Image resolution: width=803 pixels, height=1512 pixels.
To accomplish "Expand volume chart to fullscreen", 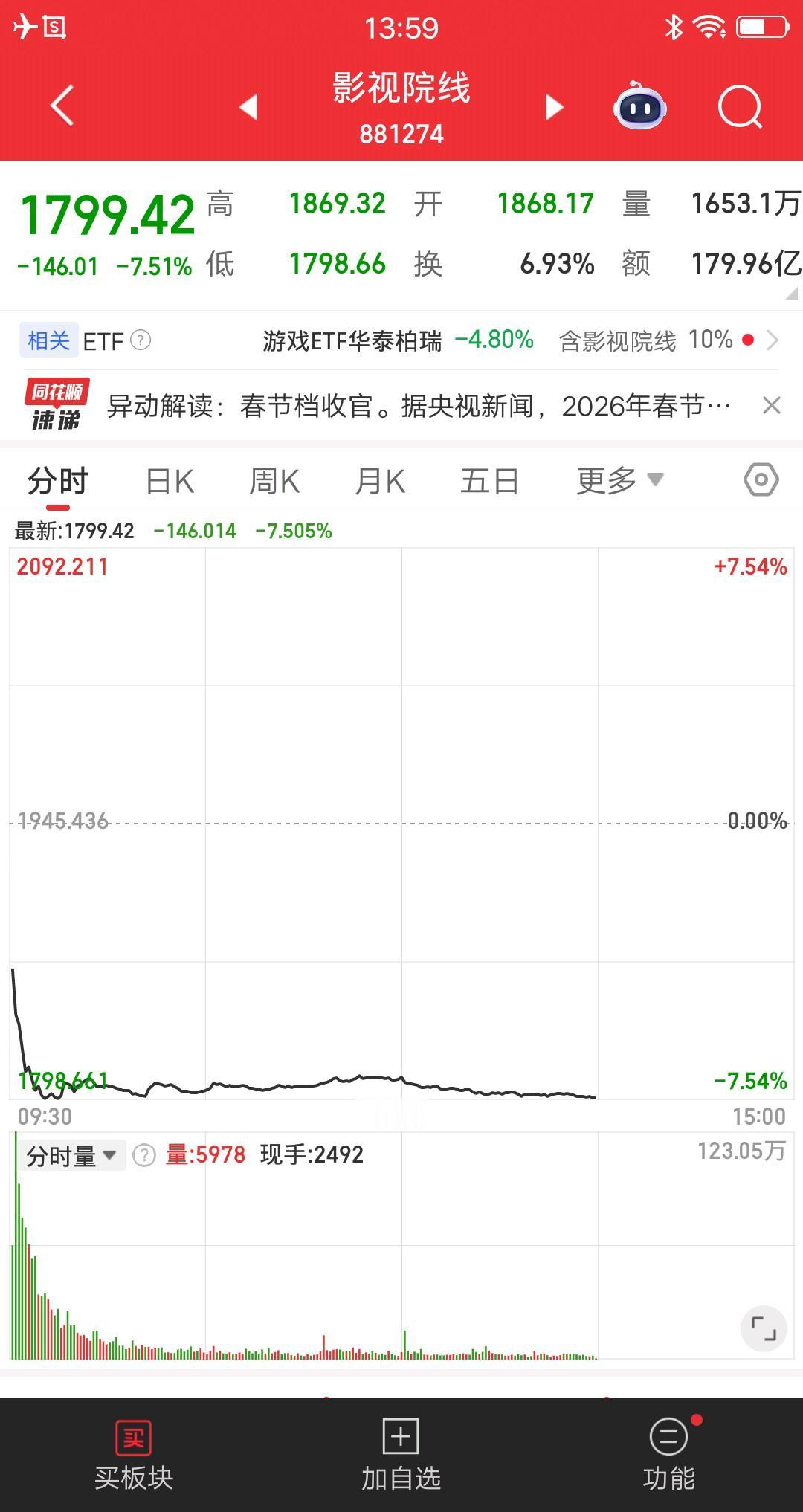I will [763, 1328].
